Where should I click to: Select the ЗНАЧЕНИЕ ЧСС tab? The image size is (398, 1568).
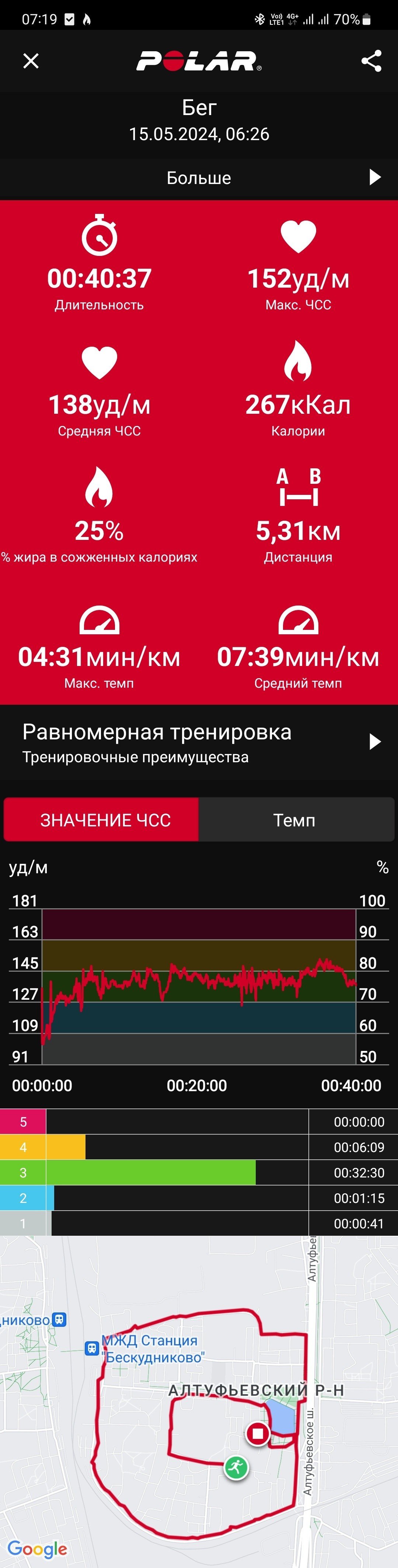[101, 820]
